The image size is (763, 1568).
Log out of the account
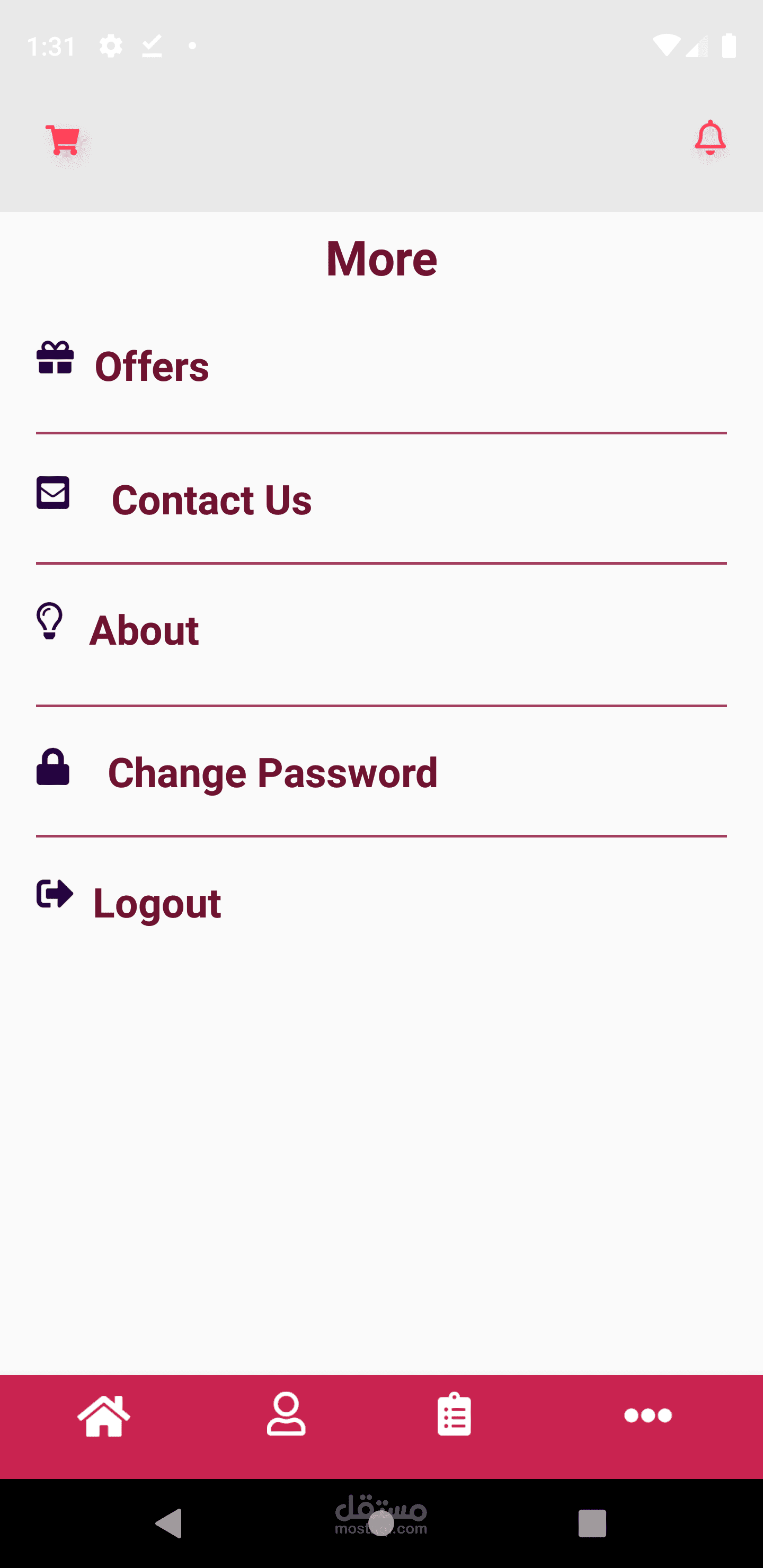click(x=156, y=902)
